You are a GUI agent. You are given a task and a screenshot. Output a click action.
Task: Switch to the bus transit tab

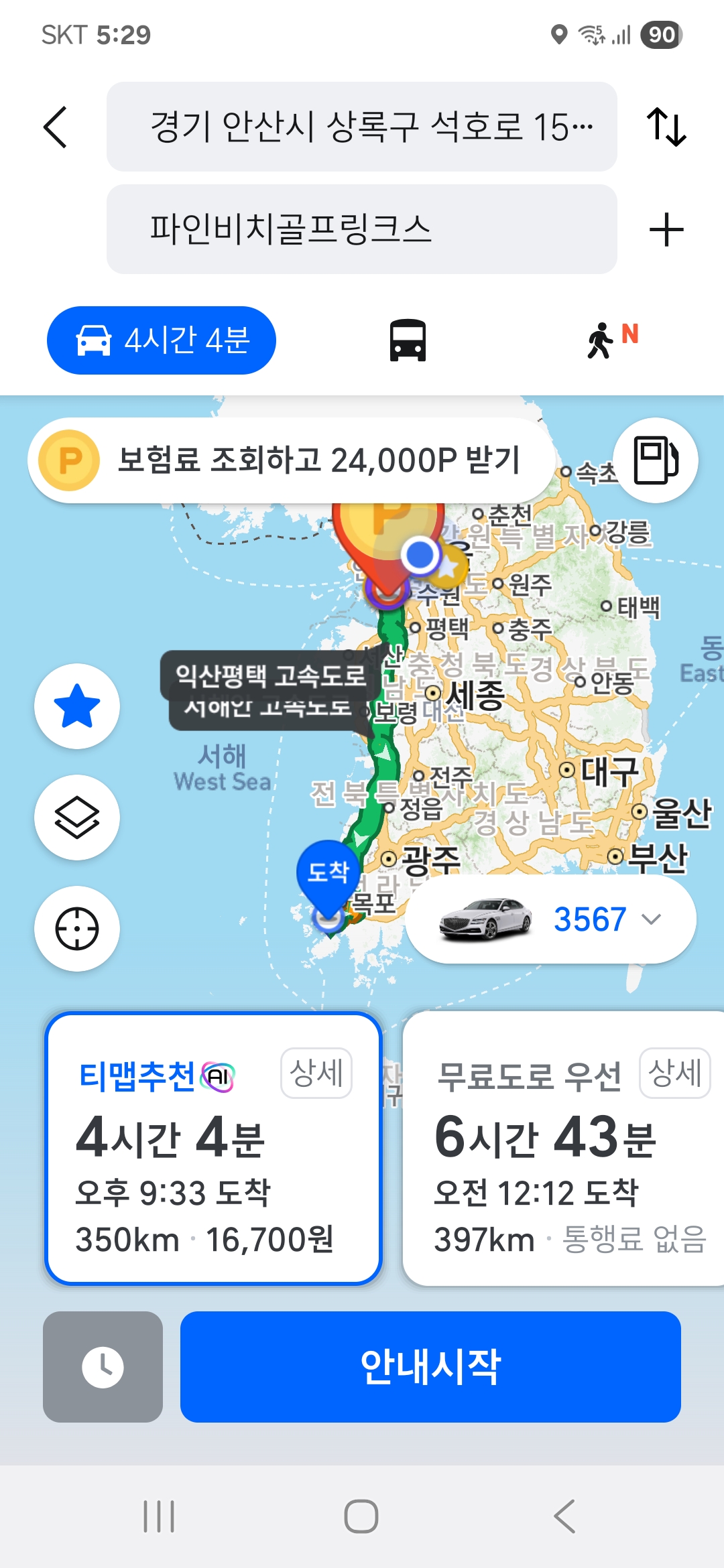point(408,340)
